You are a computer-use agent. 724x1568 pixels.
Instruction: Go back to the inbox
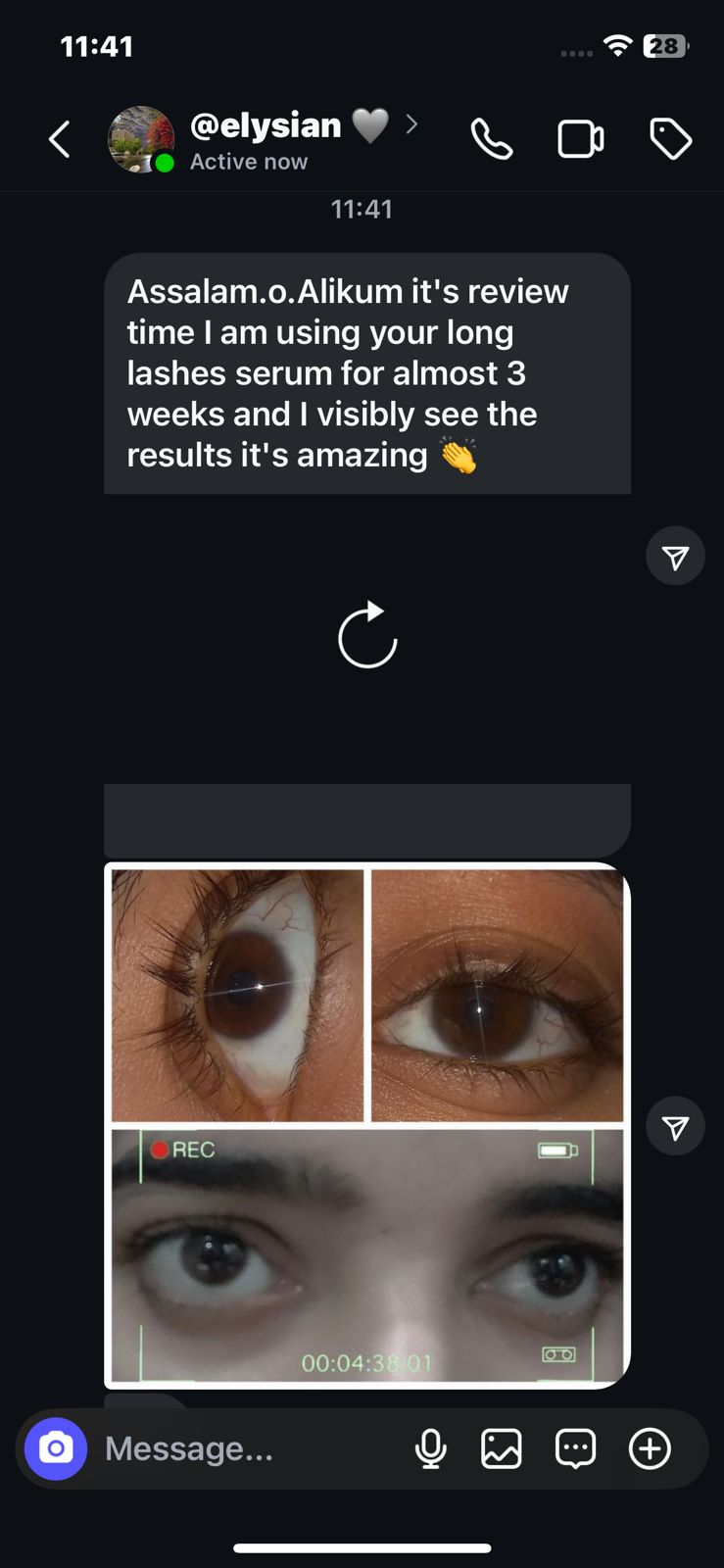click(60, 139)
